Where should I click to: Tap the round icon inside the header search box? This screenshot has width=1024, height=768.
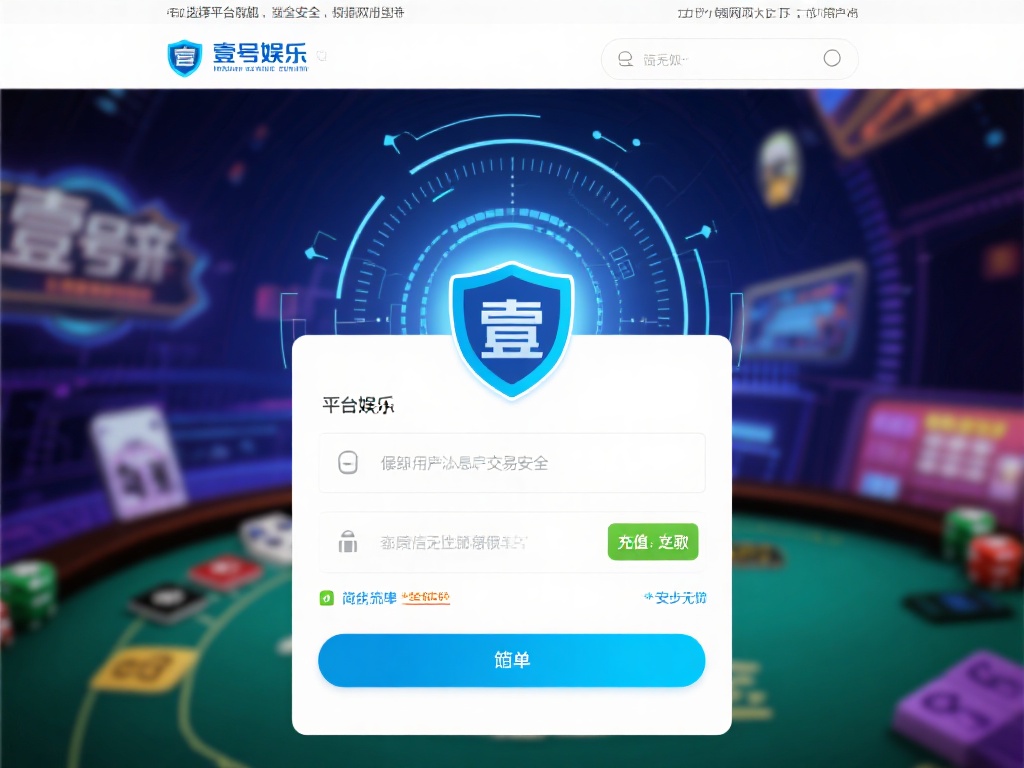click(832, 58)
